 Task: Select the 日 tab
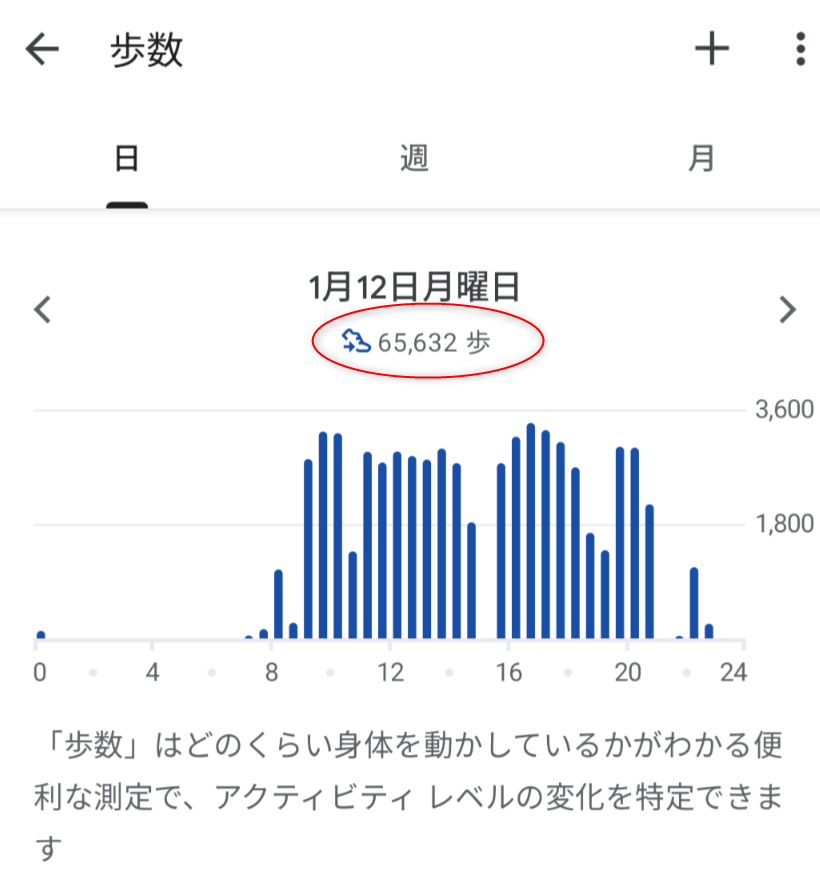pos(127,158)
